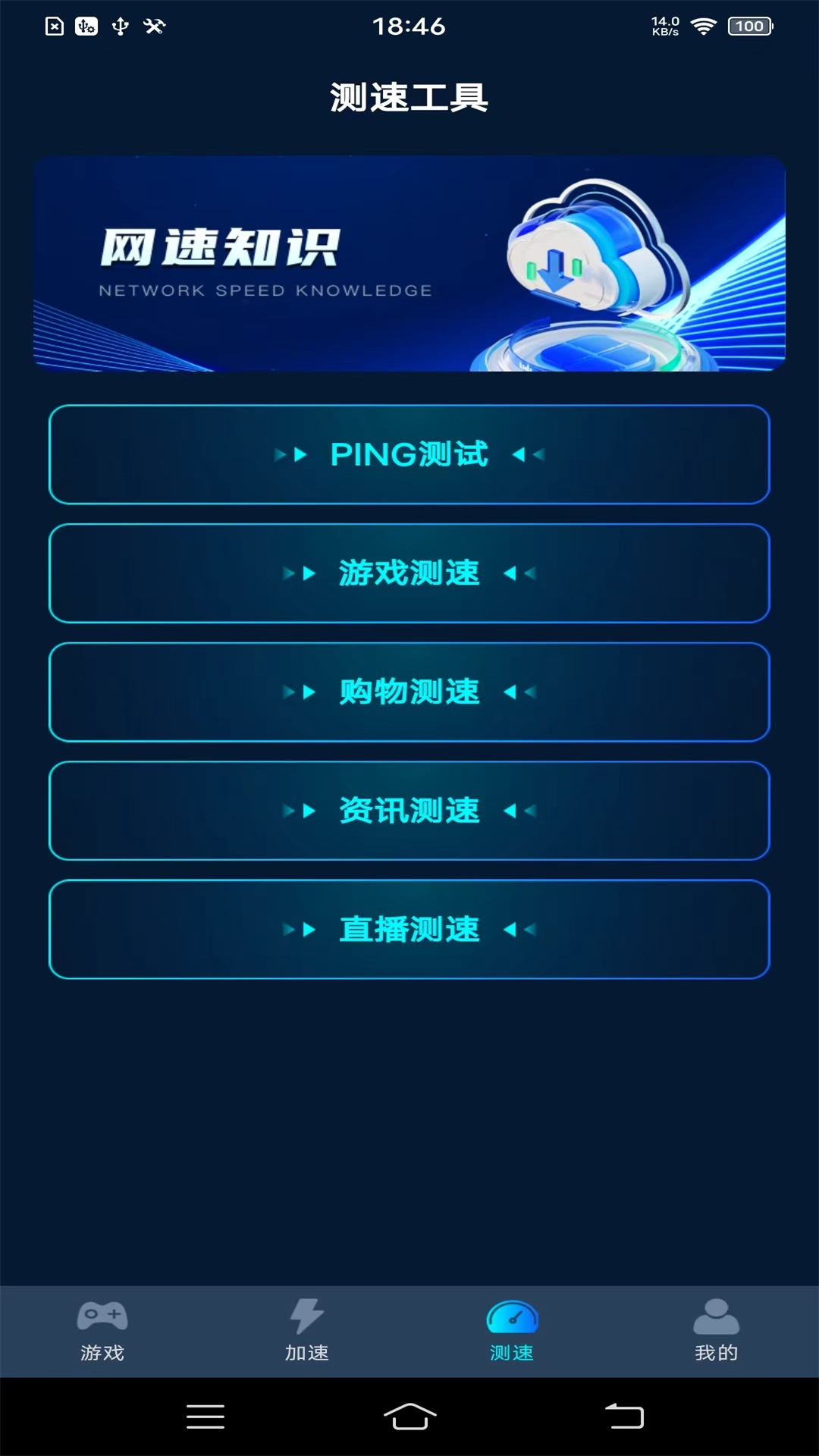
Task: Open 游戏测速 speed test
Action: click(x=409, y=573)
